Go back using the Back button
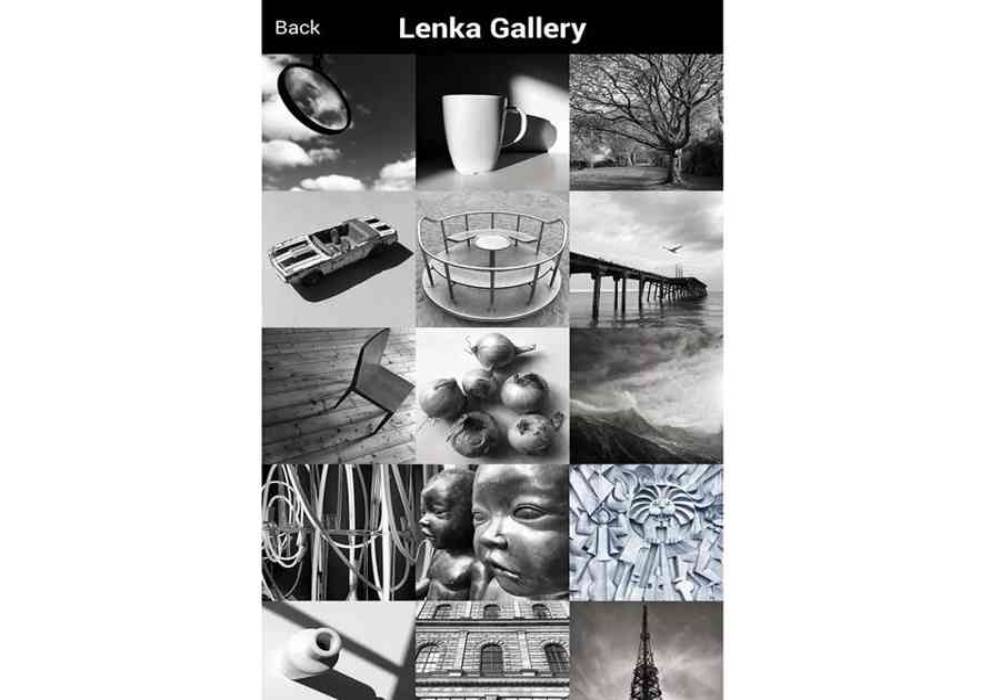The width and height of the screenshot is (1000, 700). 297,27
